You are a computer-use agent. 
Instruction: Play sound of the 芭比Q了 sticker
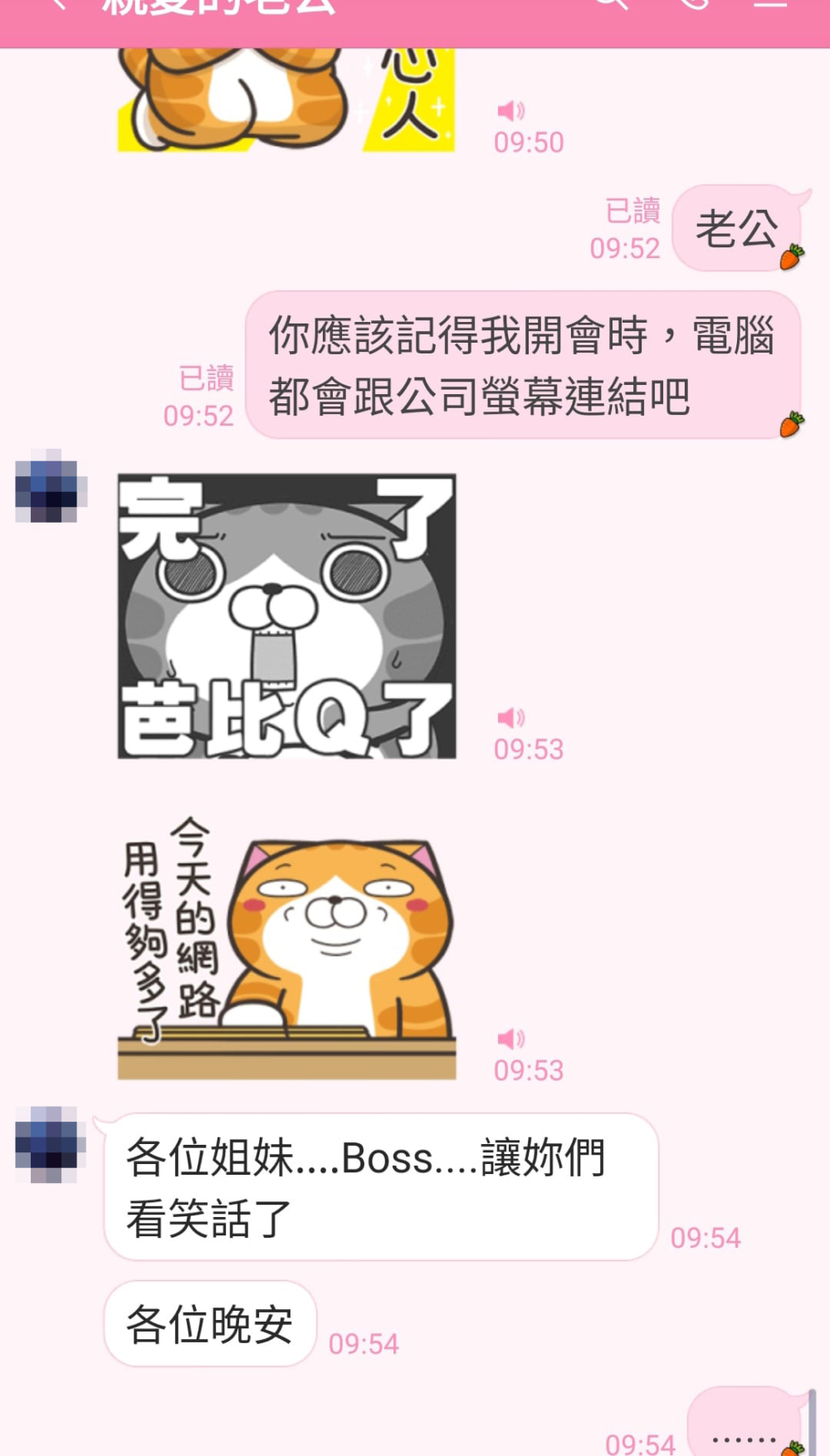point(510,717)
